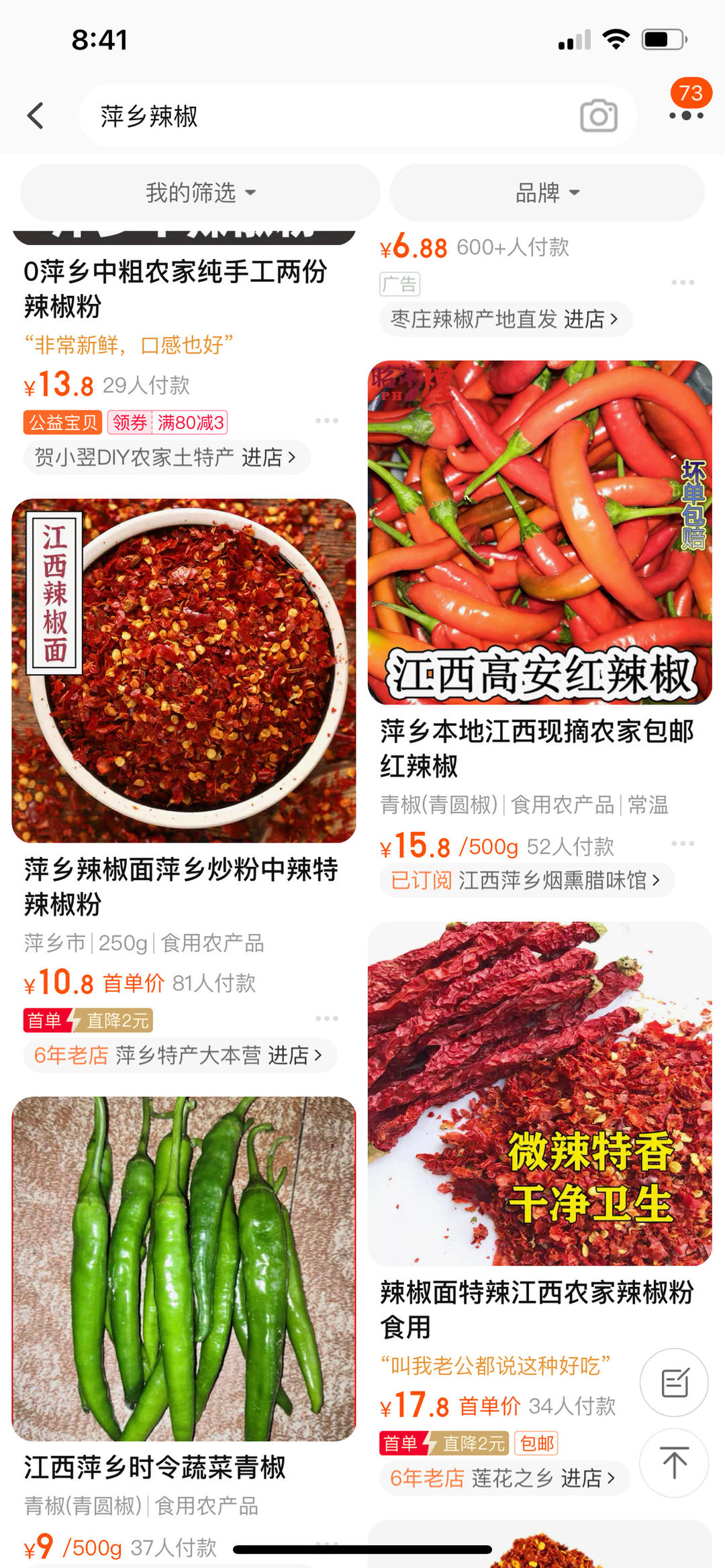Open more options for the ¥13.8 辣椒粉 item

326,421
